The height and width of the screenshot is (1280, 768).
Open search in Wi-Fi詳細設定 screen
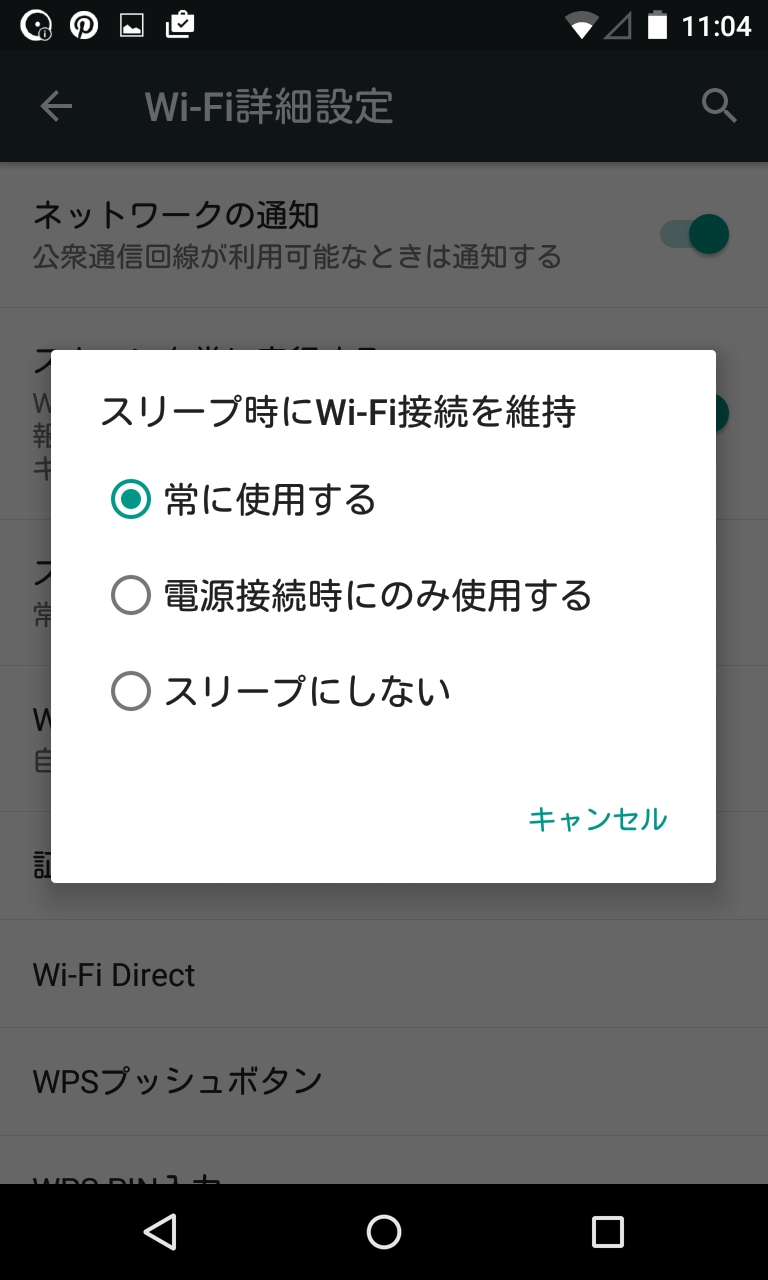click(x=718, y=106)
